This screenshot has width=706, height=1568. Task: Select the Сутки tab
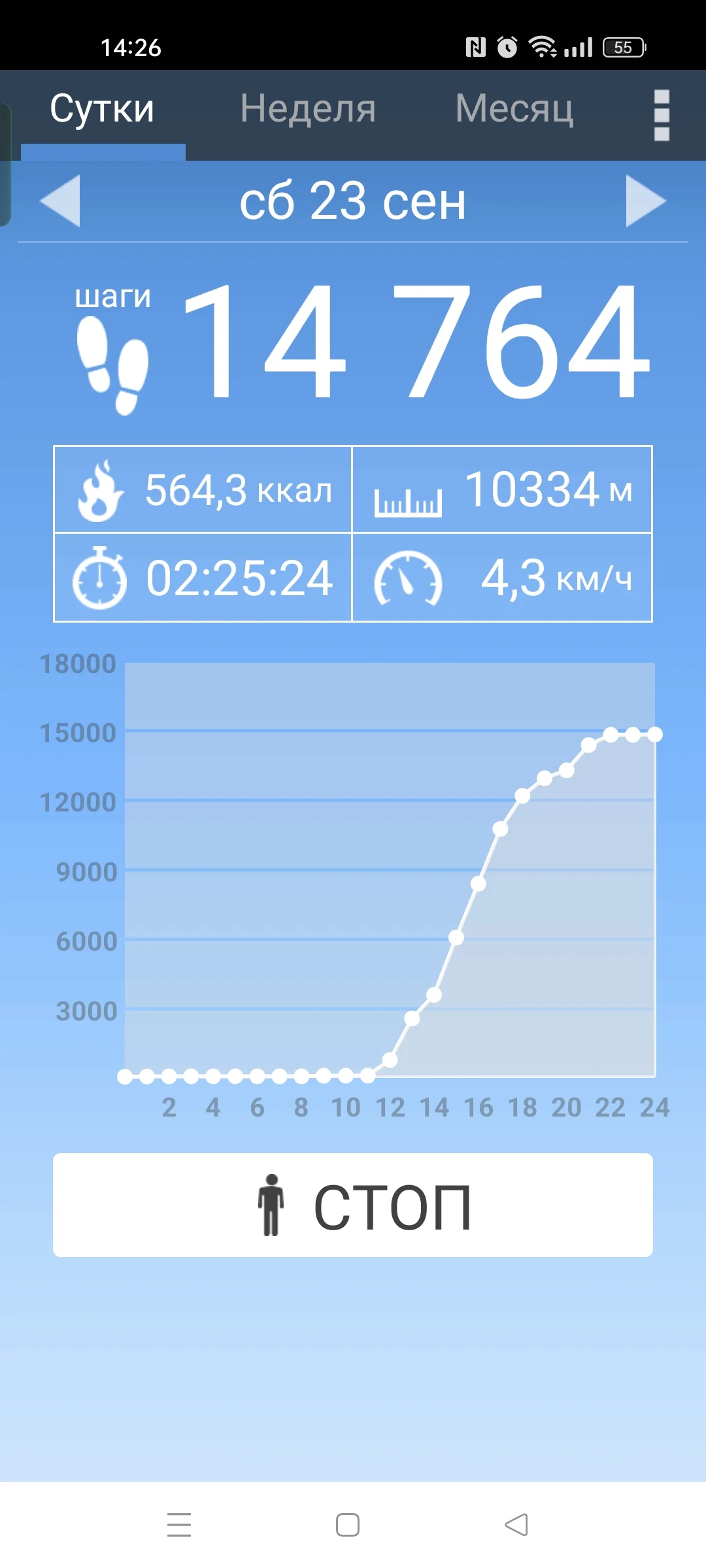103,109
